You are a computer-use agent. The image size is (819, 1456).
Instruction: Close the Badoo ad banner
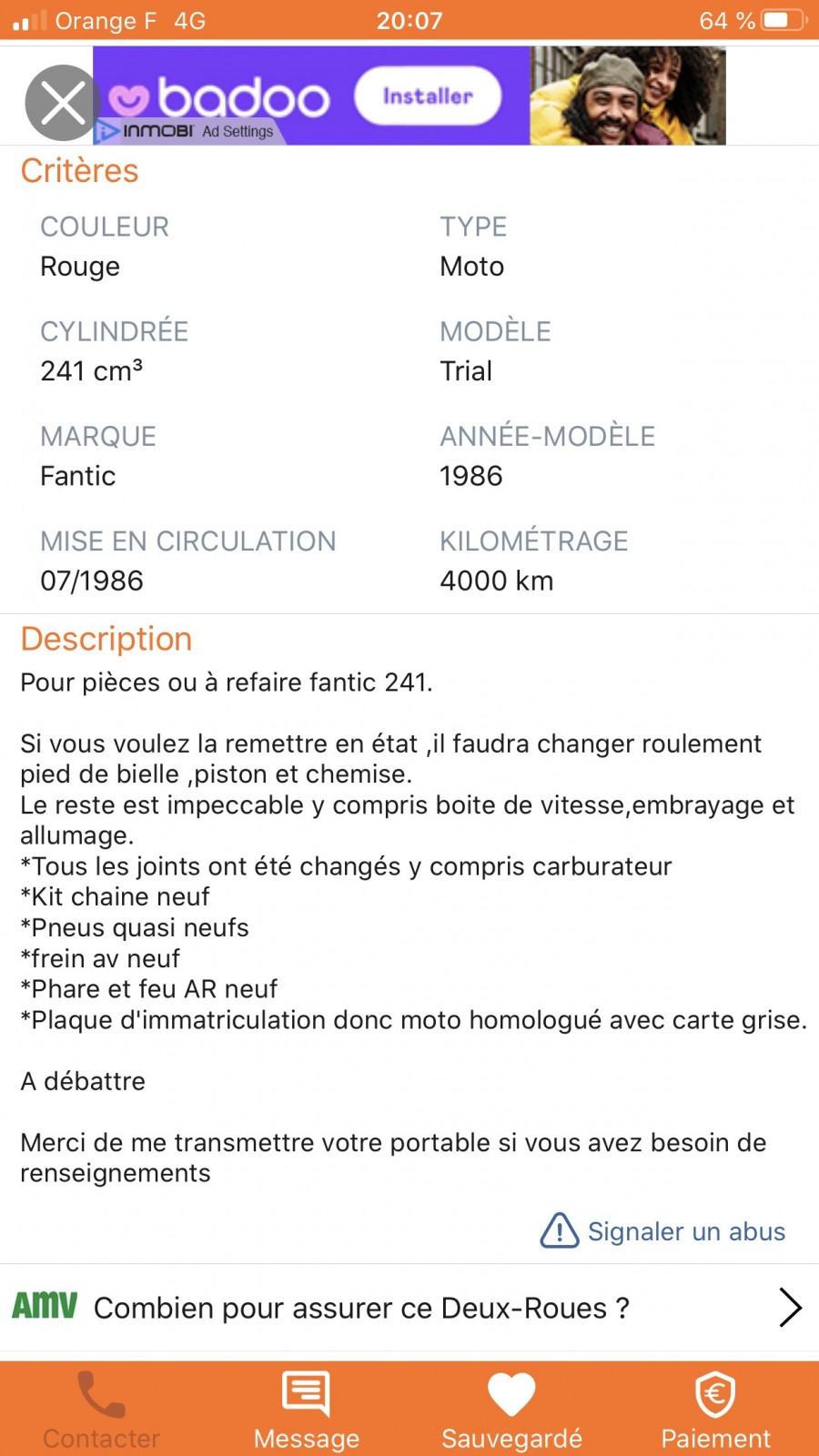coord(62,103)
